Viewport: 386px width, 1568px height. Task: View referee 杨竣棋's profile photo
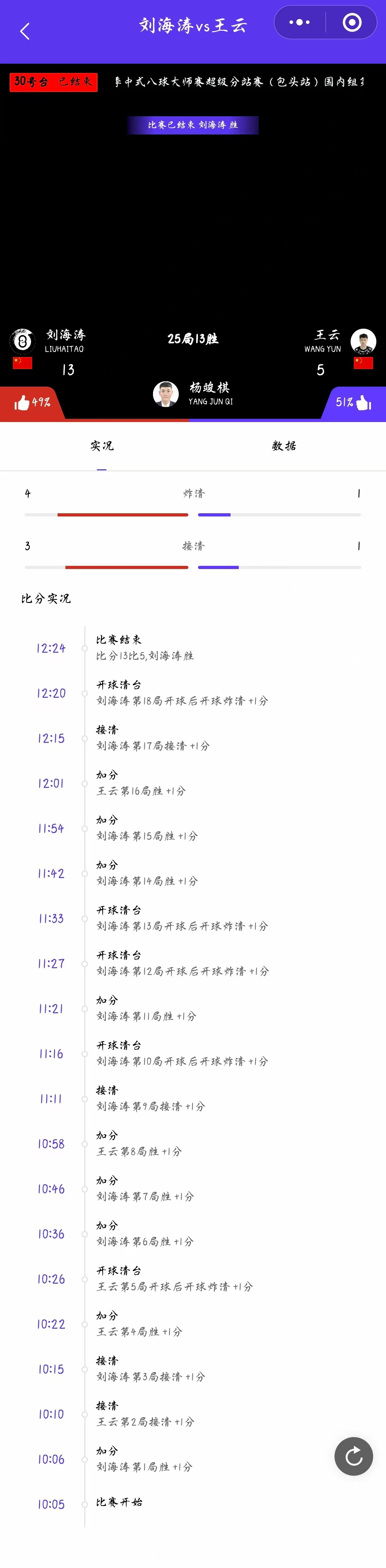click(x=165, y=394)
